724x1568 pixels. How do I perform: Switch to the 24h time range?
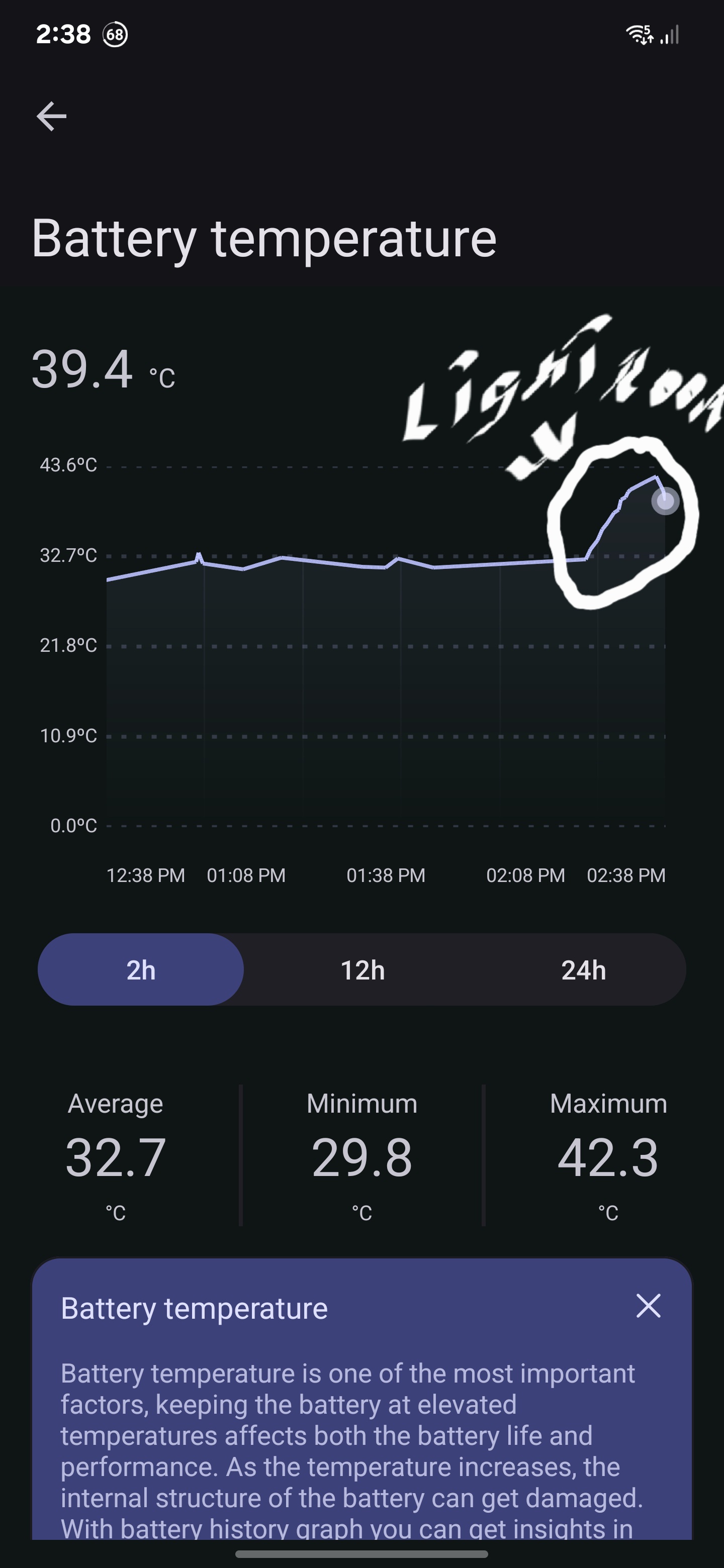coord(583,969)
